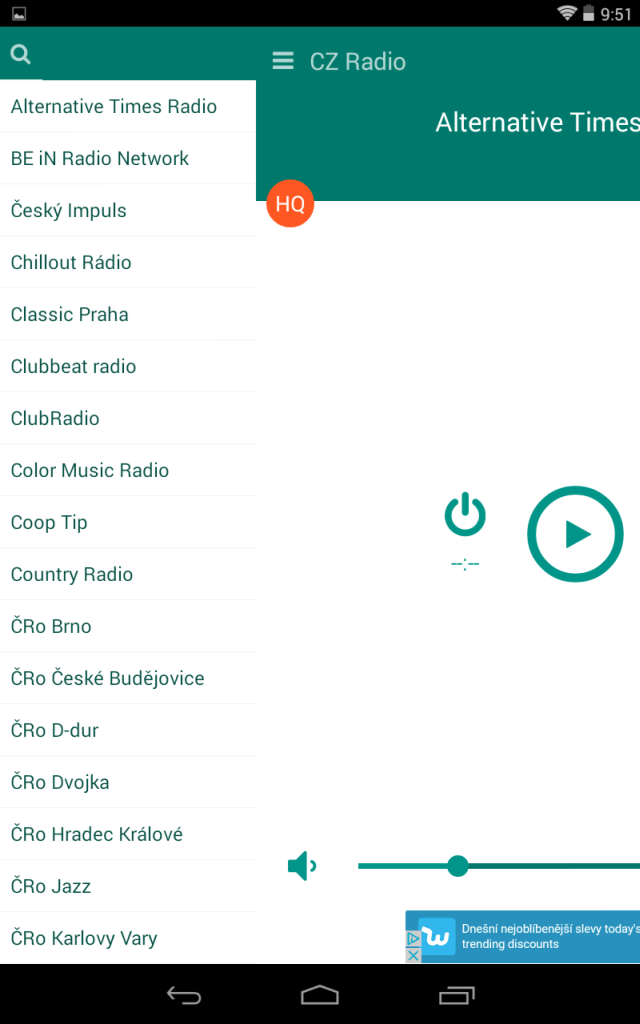Go back using system back button
This screenshot has height=1024, width=640.
coord(184,995)
